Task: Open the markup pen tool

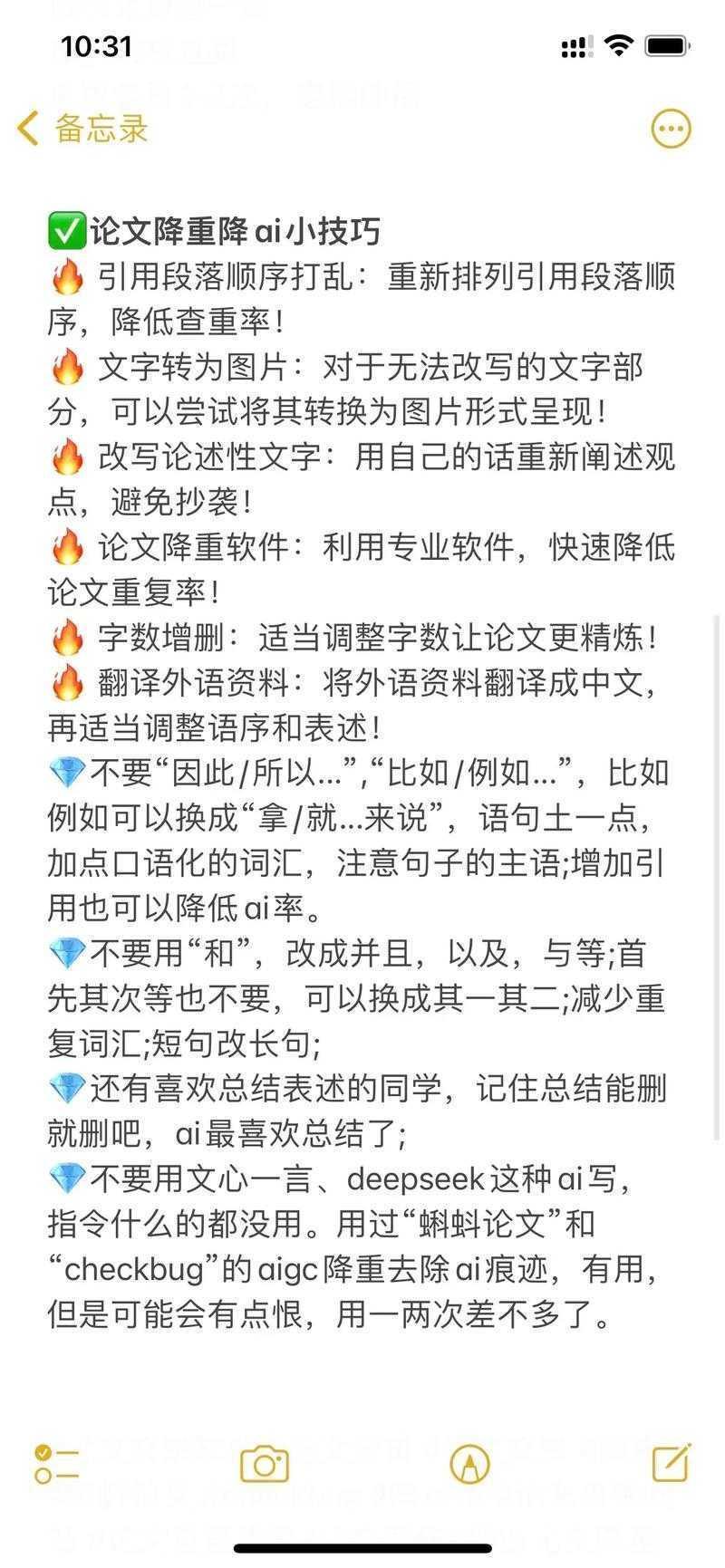Action: click(x=469, y=1464)
